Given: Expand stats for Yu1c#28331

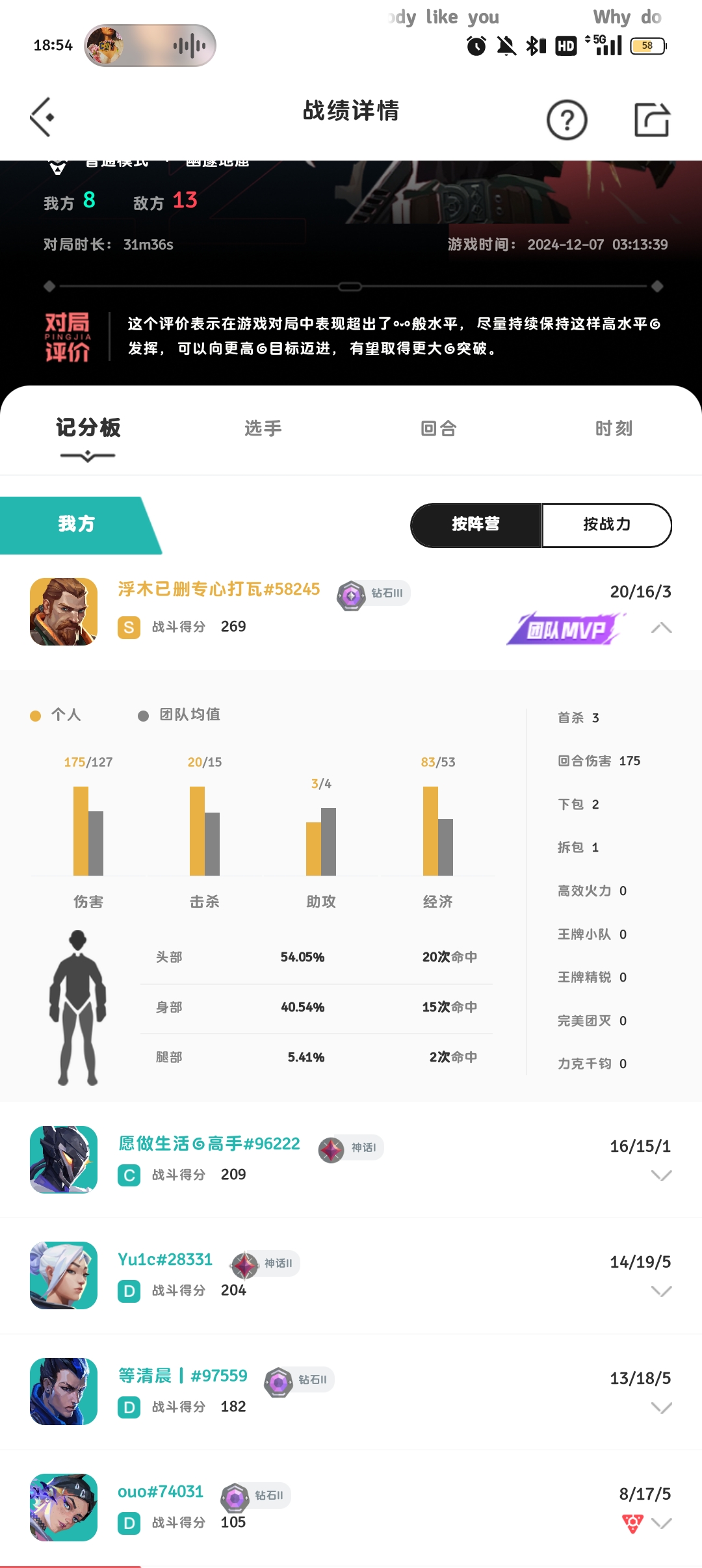Looking at the screenshot, I should click(661, 1291).
